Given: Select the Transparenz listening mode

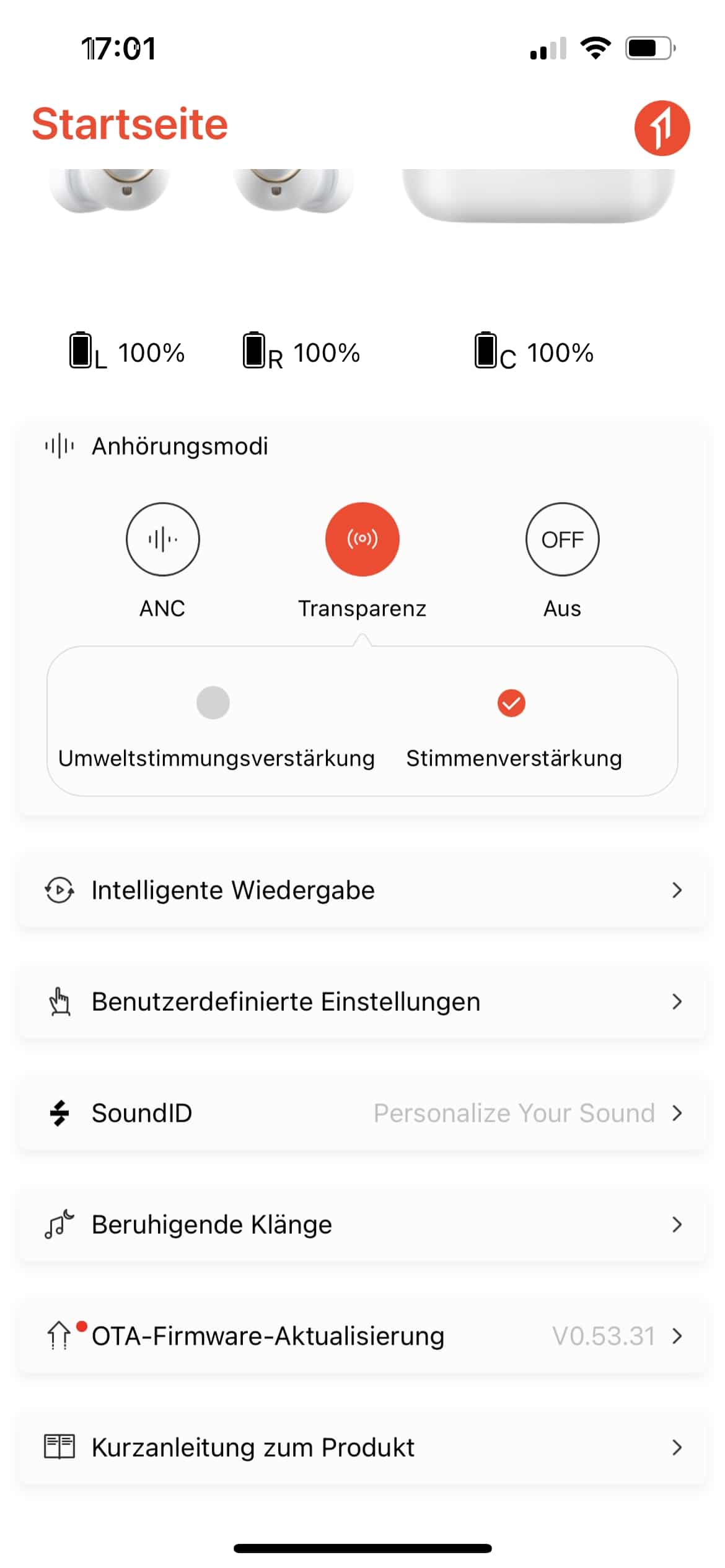Looking at the screenshot, I should point(362,539).
